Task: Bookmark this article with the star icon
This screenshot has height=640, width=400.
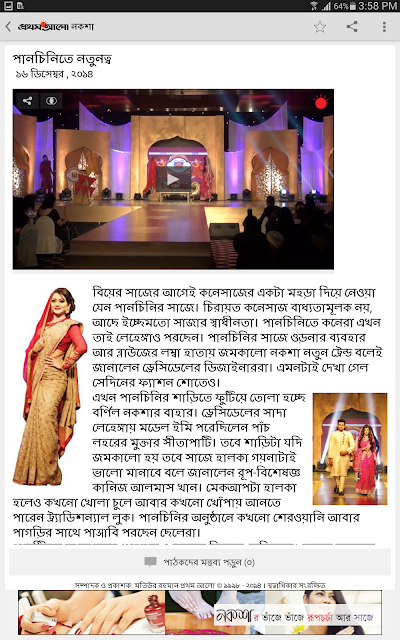Action: click(320, 27)
